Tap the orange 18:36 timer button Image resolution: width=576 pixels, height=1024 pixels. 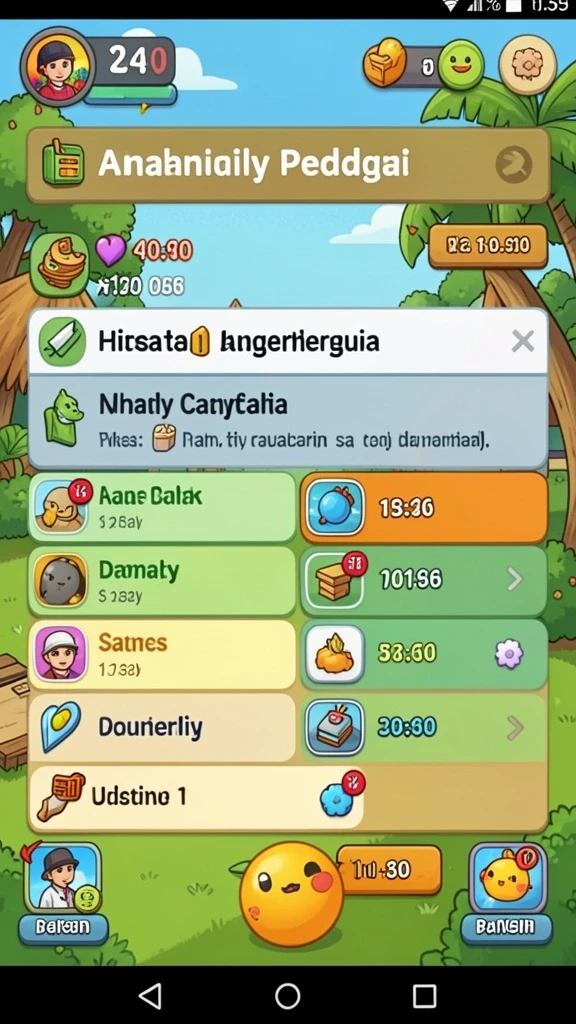coord(424,507)
